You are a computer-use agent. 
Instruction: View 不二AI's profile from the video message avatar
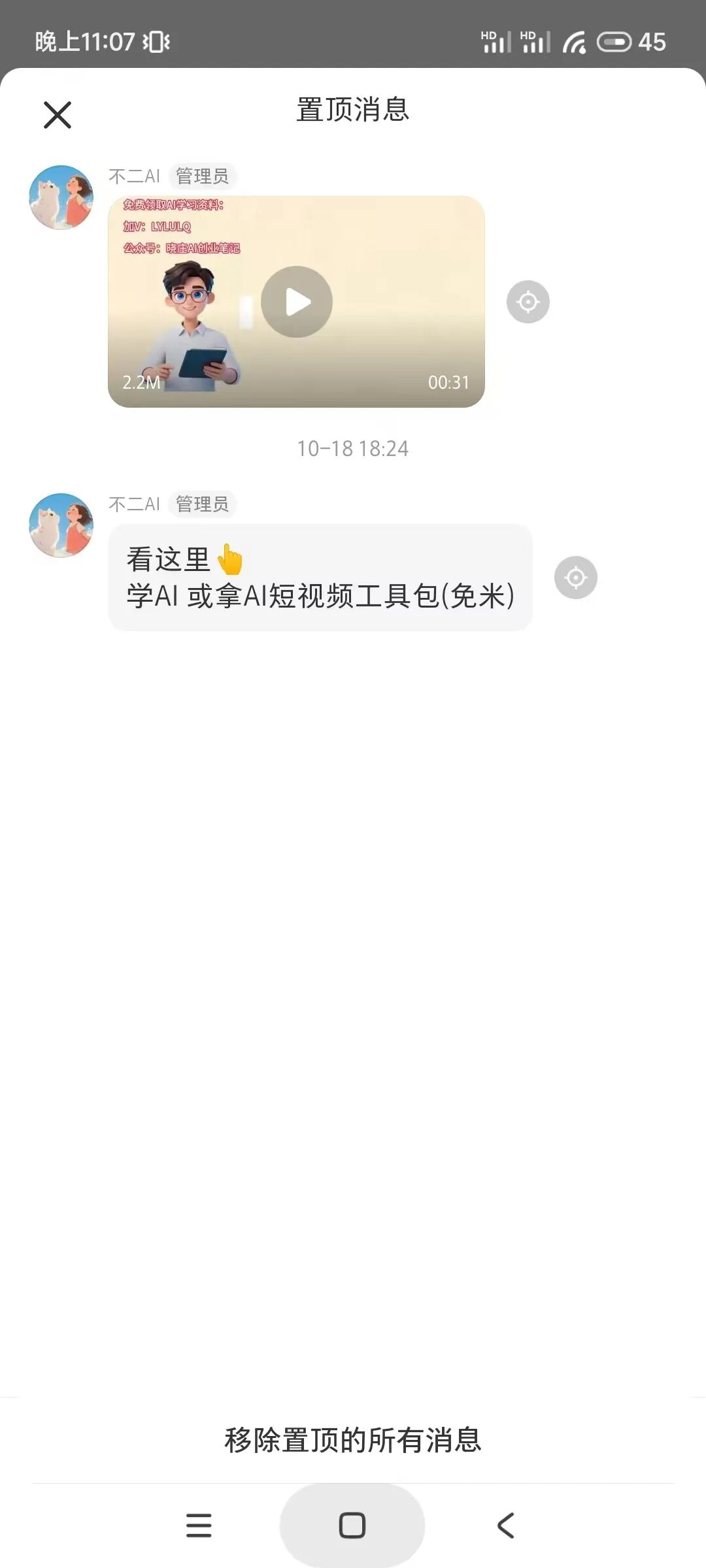tap(61, 197)
